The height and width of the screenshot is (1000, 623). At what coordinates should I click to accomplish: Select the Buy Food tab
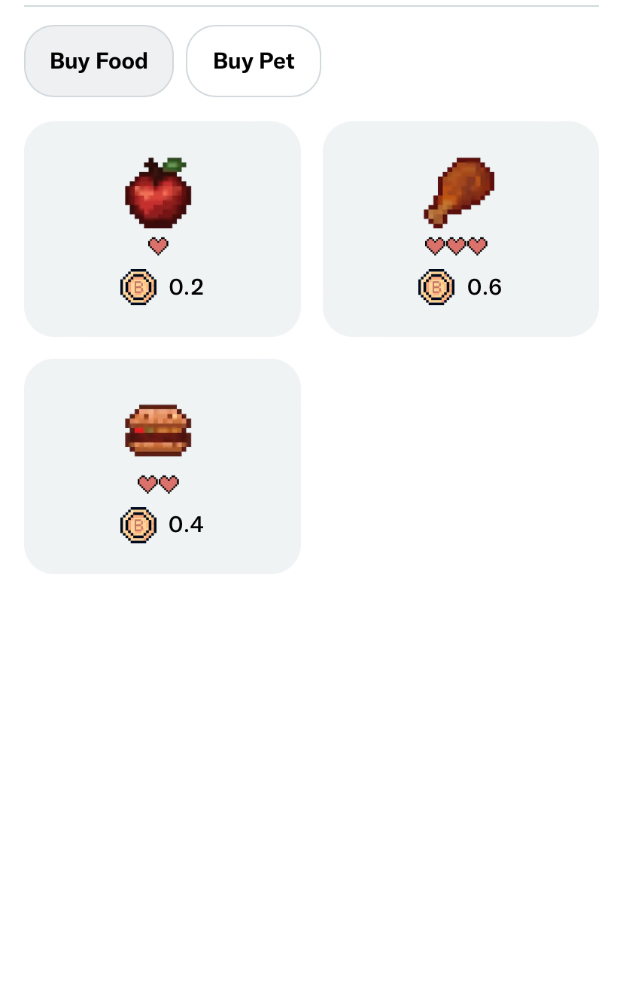pos(99,61)
